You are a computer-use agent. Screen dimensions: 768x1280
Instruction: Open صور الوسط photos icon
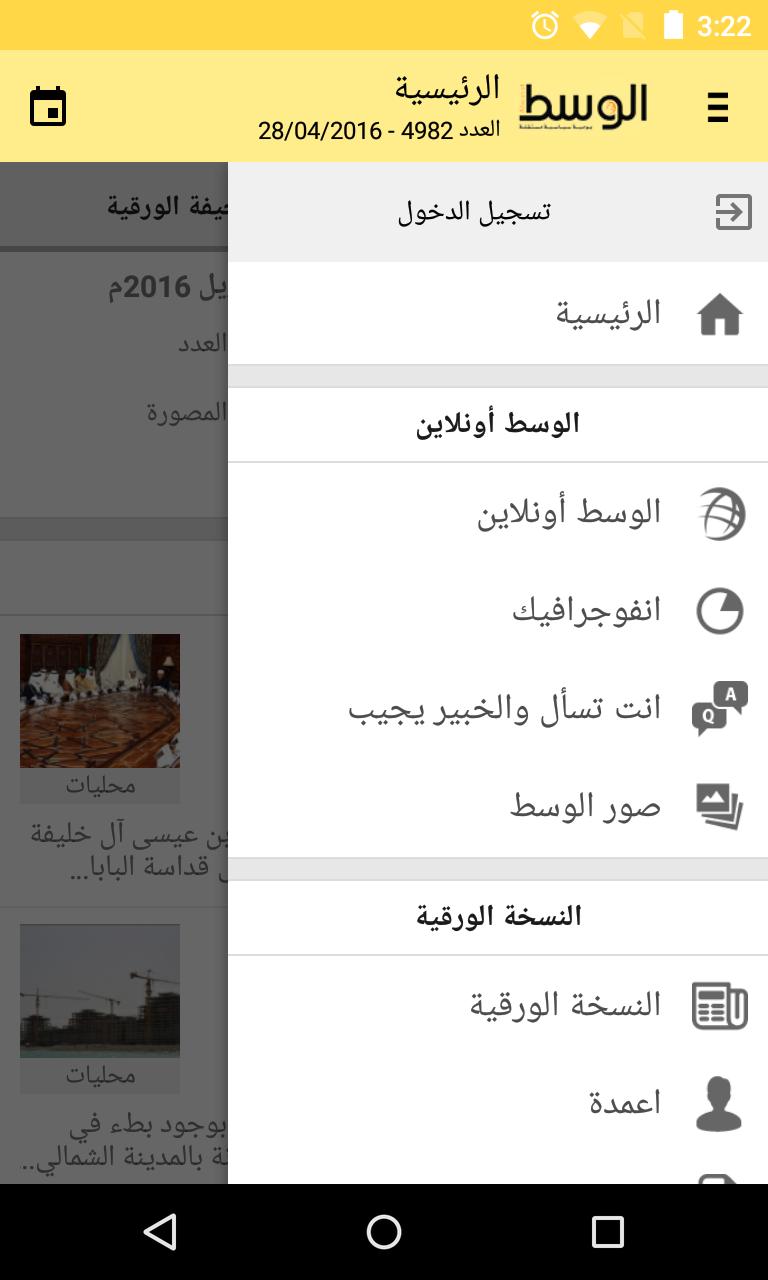[719, 805]
